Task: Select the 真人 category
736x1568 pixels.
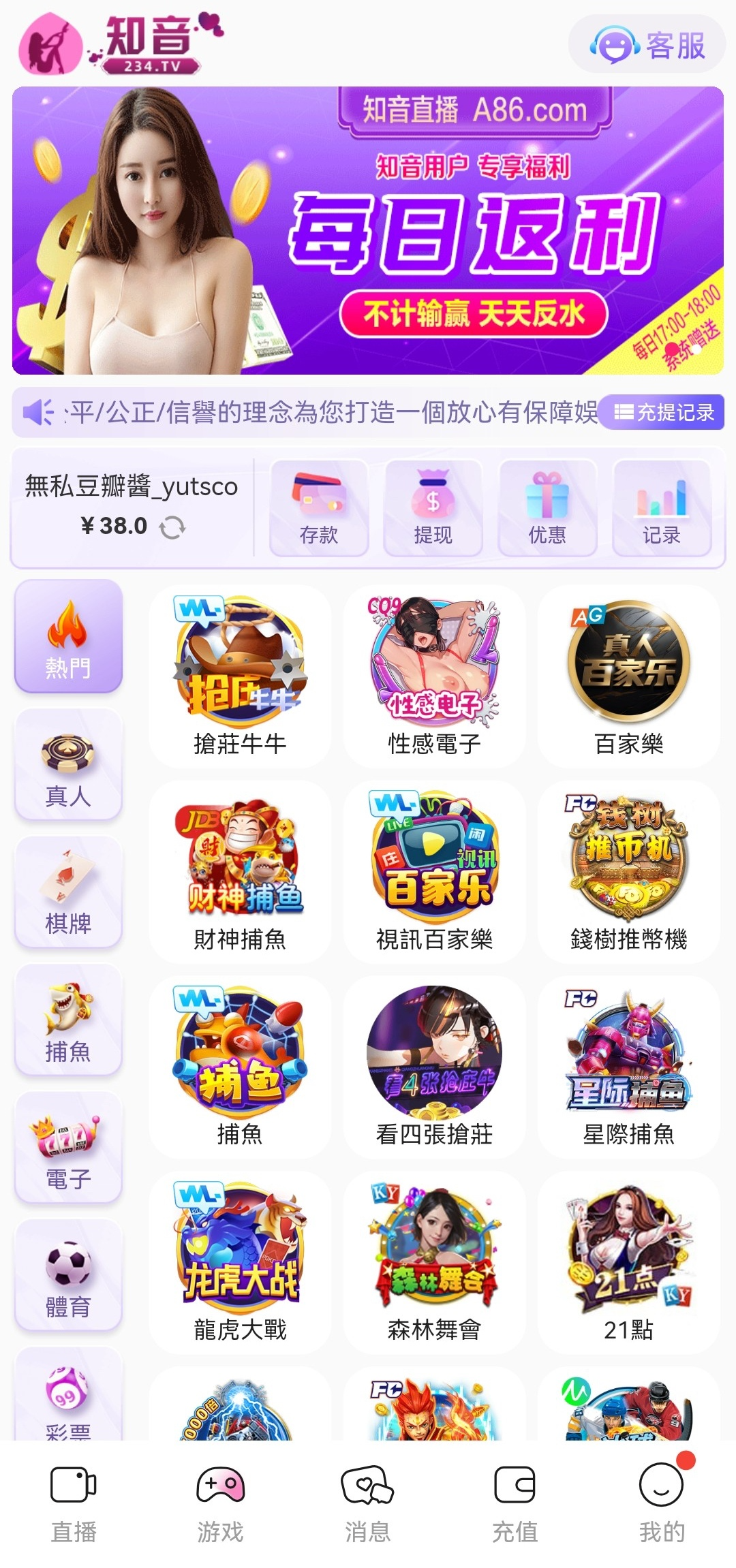Action: [x=68, y=765]
